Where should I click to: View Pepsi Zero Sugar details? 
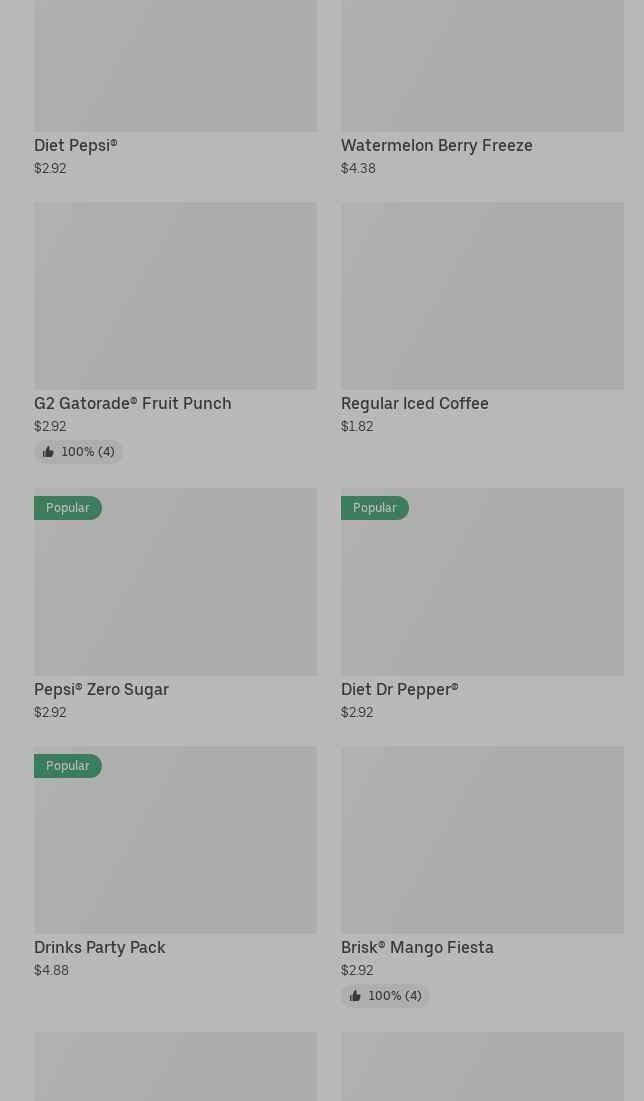coord(175,605)
